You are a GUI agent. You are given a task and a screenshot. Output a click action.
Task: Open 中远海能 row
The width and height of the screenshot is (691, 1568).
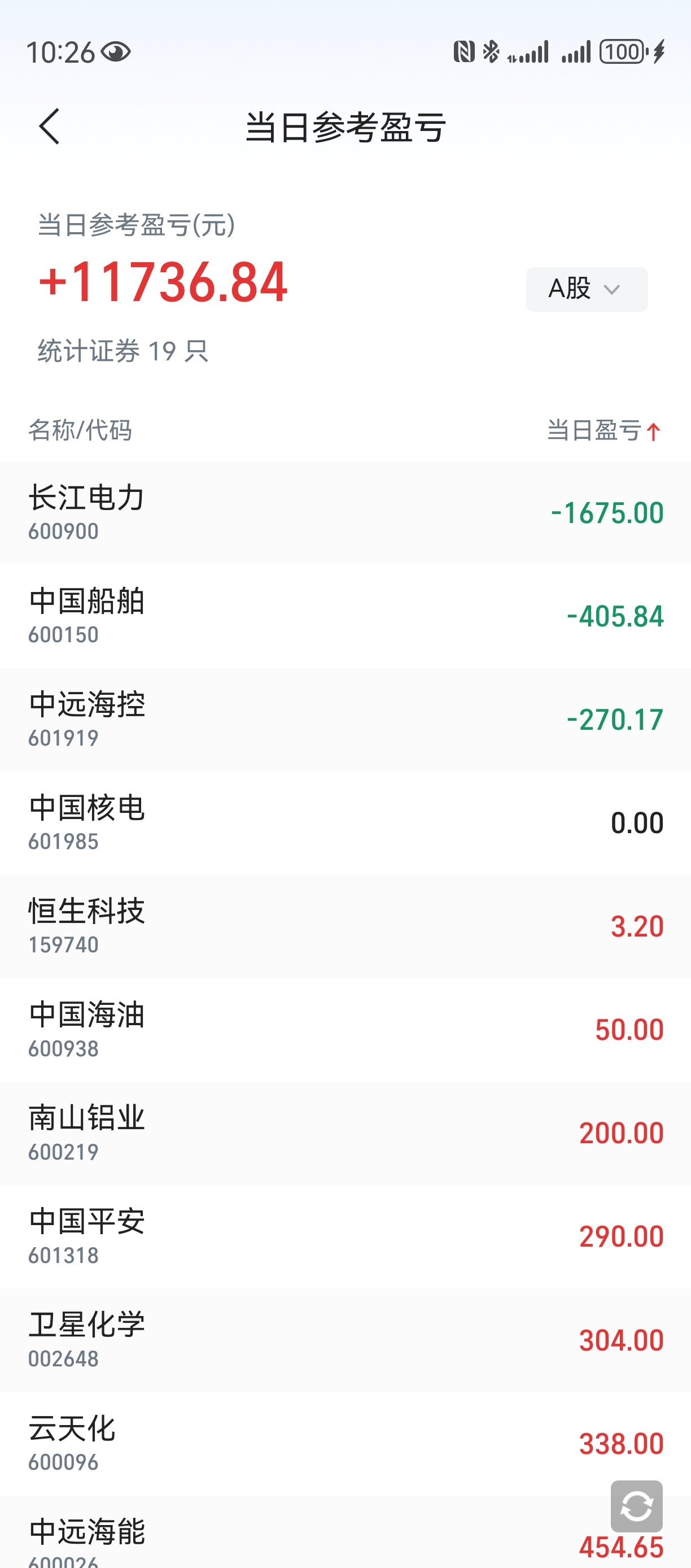tap(345, 1532)
